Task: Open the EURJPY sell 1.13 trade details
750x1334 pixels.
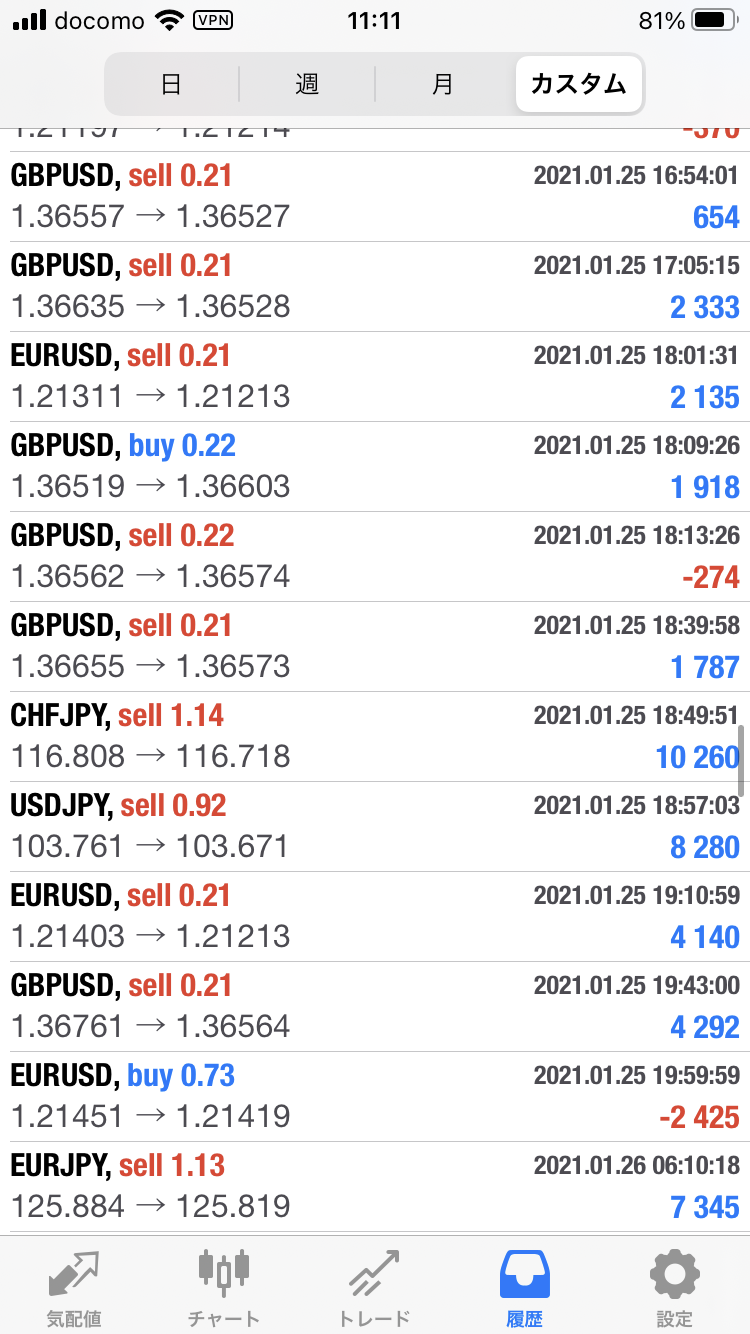Action: tap(375, 1187)
